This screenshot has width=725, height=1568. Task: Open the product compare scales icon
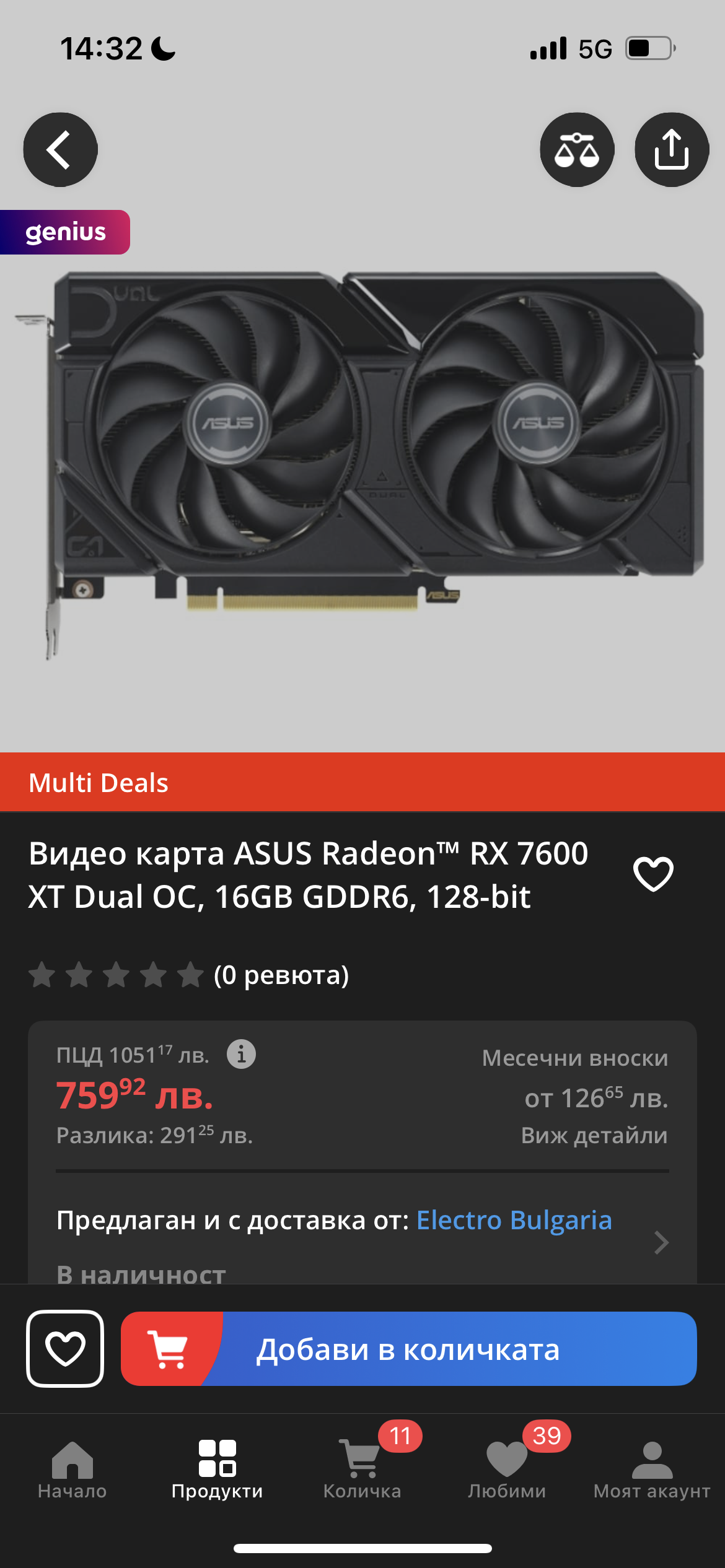pyautogui.click(x=577, y=149)
